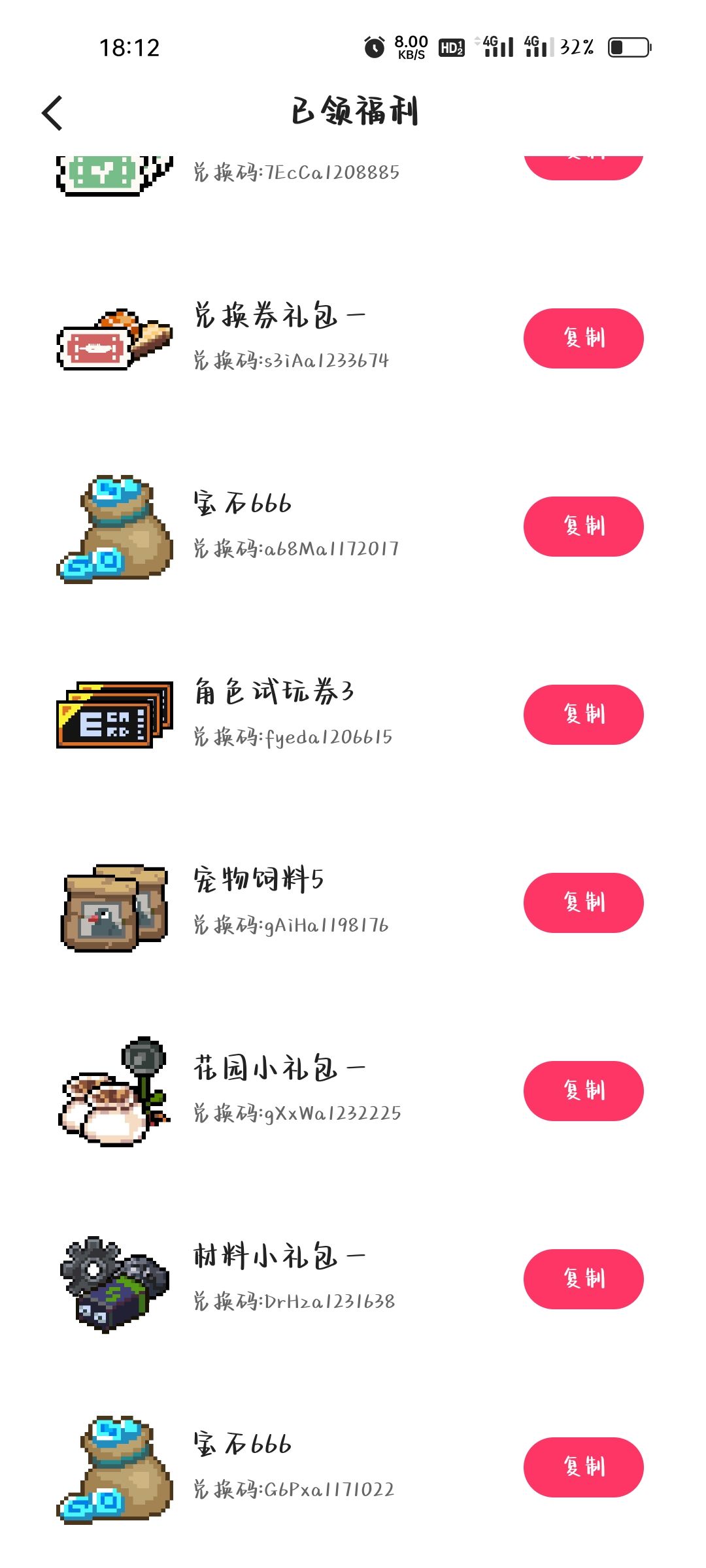Copy the code for 兑换券礼包一
Screen dimensions: 706x1568
tap(583, 338)
